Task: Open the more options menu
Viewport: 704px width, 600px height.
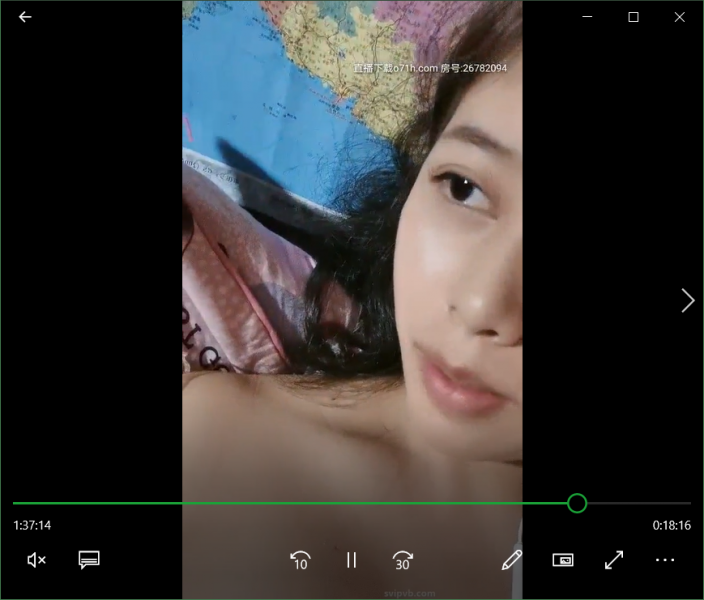Action: point(665,560)
